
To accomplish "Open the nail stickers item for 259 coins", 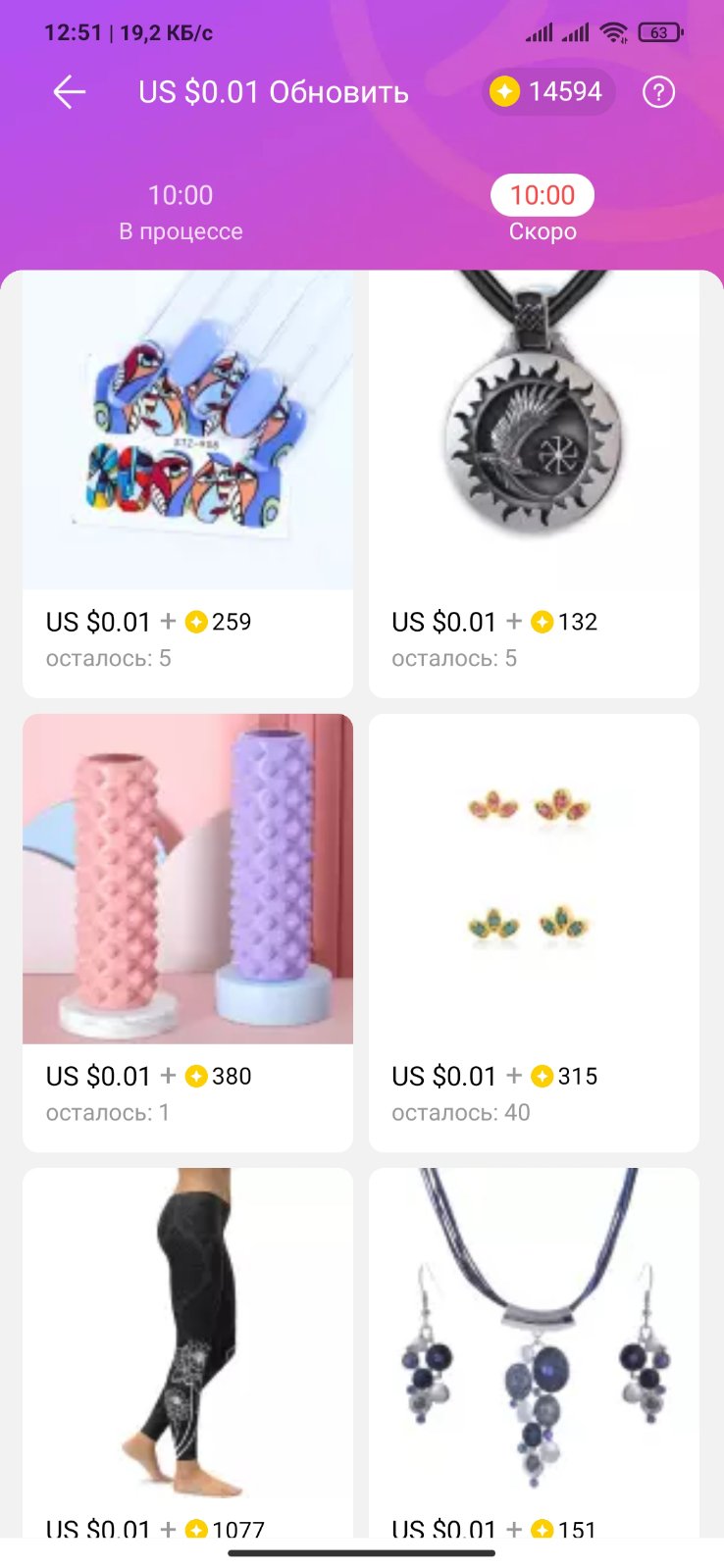I will (187, 431).
